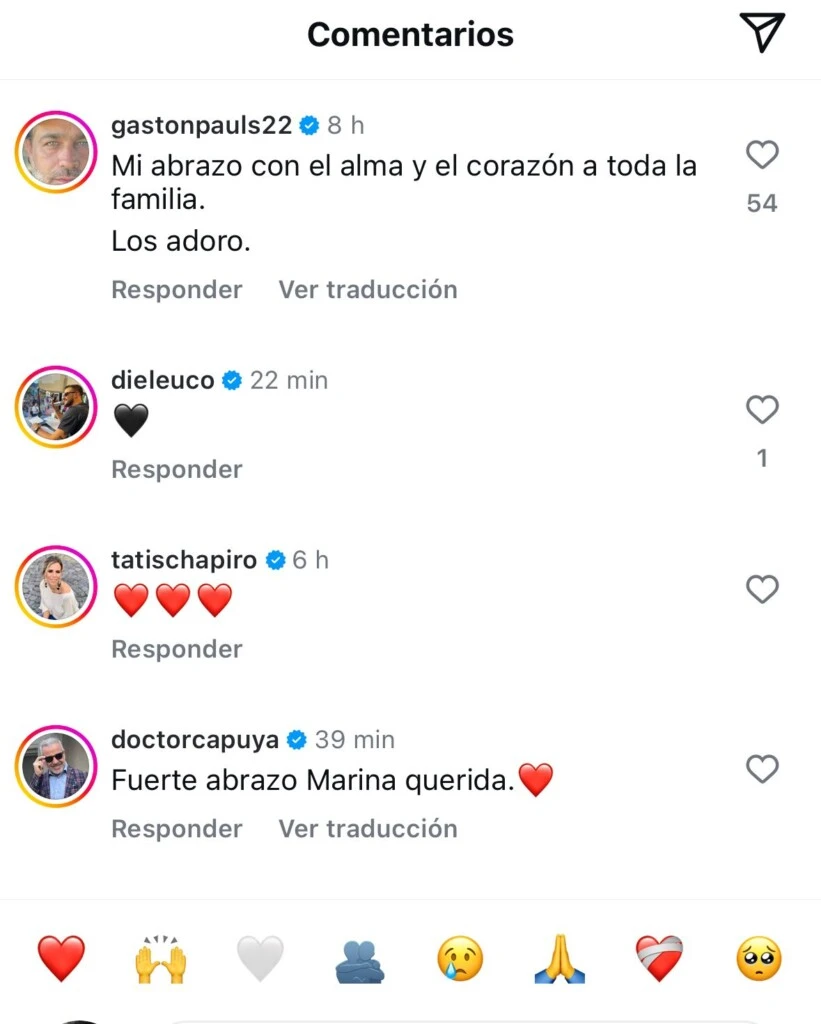Add the crying face quick emoji

pyautogui.click(x=460, y=959)
